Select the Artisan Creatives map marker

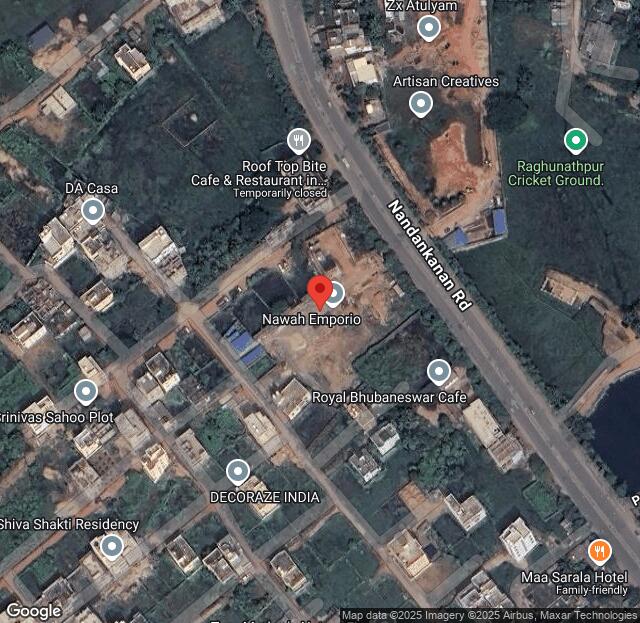point(421,103)
